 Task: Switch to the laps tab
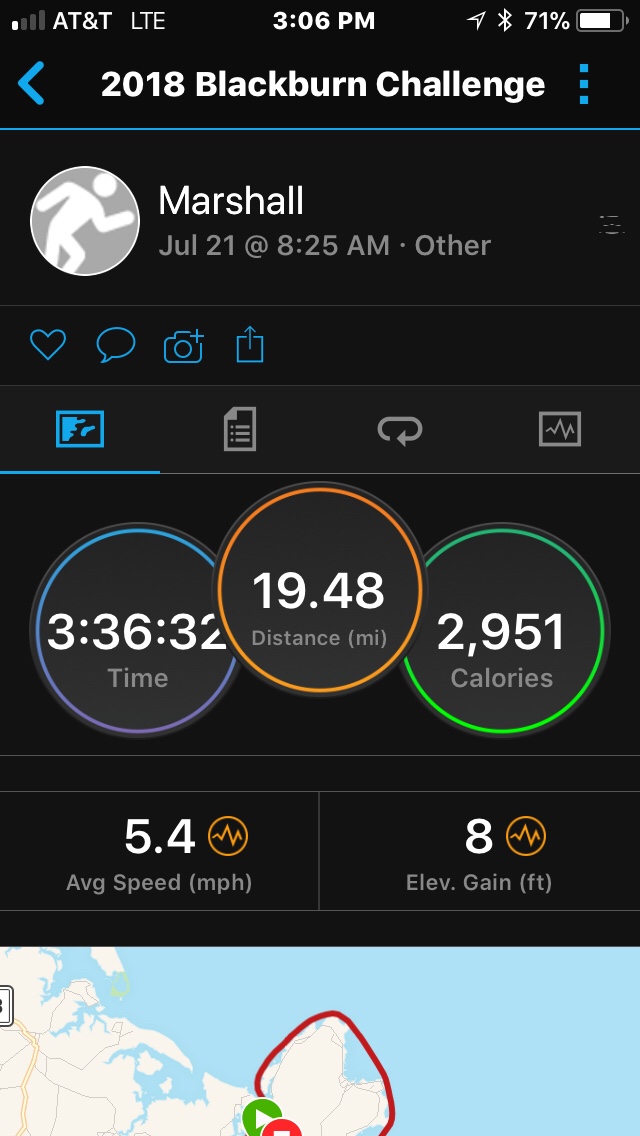(399, 430)
